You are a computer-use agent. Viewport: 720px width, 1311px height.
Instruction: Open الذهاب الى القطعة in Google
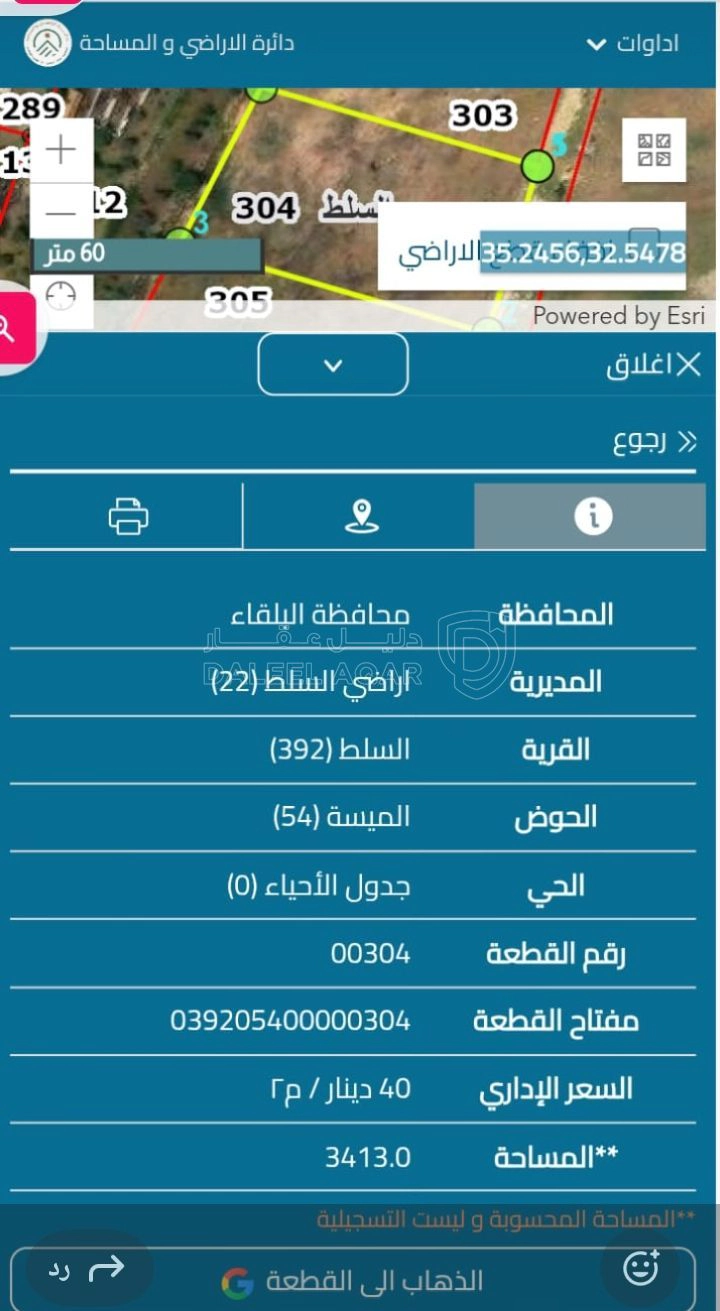[353, 1281]
